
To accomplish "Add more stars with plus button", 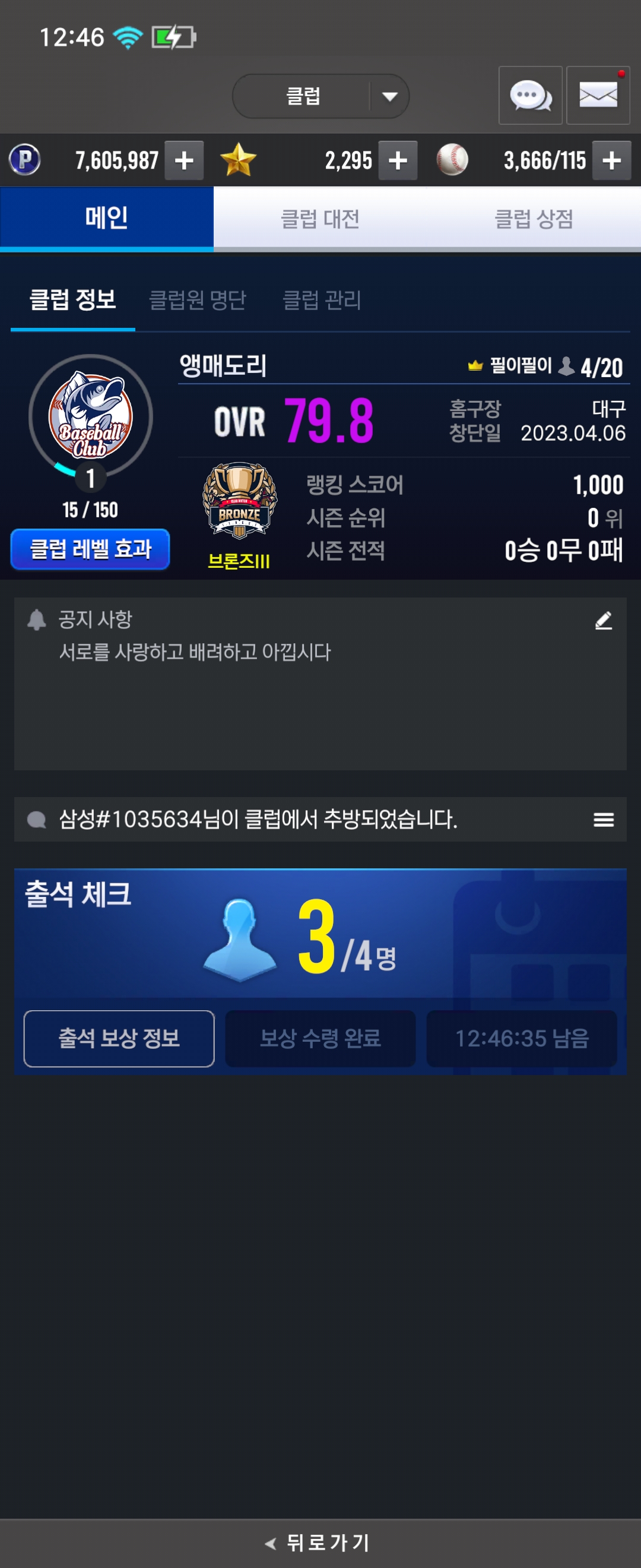I will click(x=397, y=161).
